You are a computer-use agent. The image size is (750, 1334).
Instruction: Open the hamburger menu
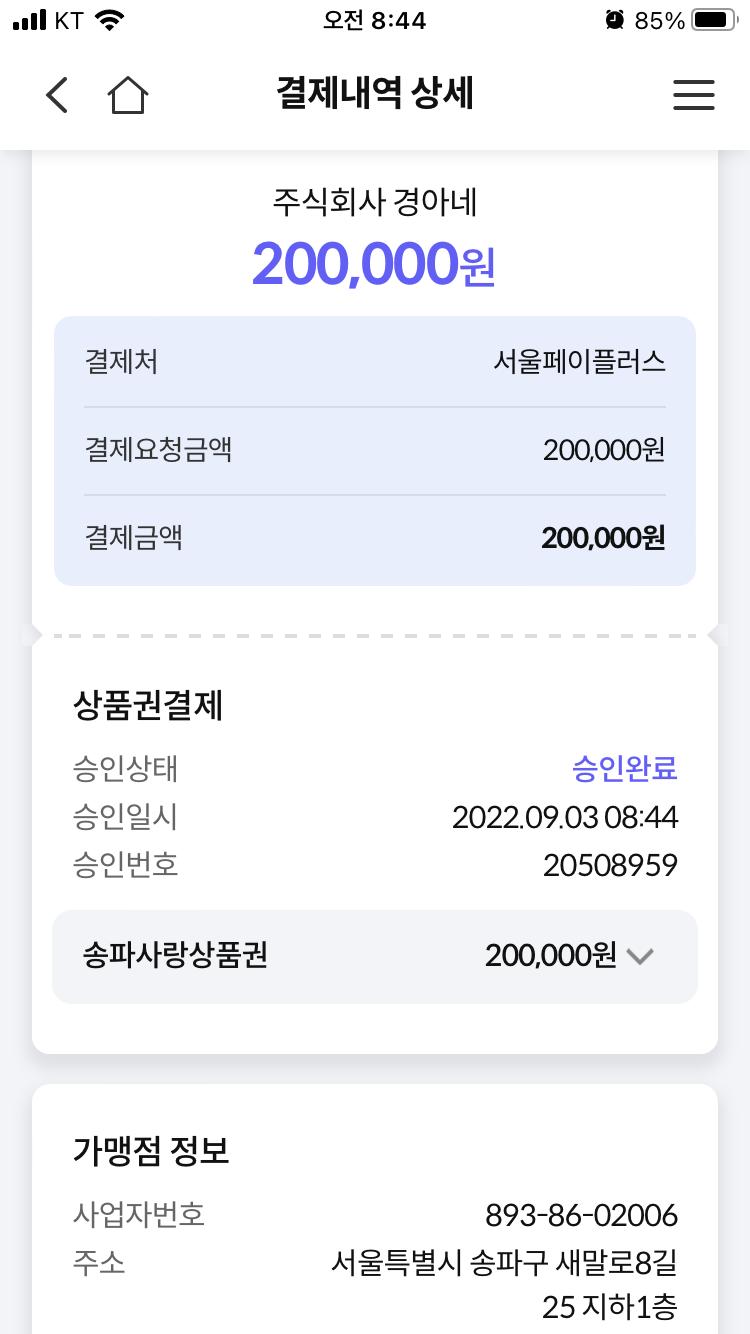pos(693,95)
